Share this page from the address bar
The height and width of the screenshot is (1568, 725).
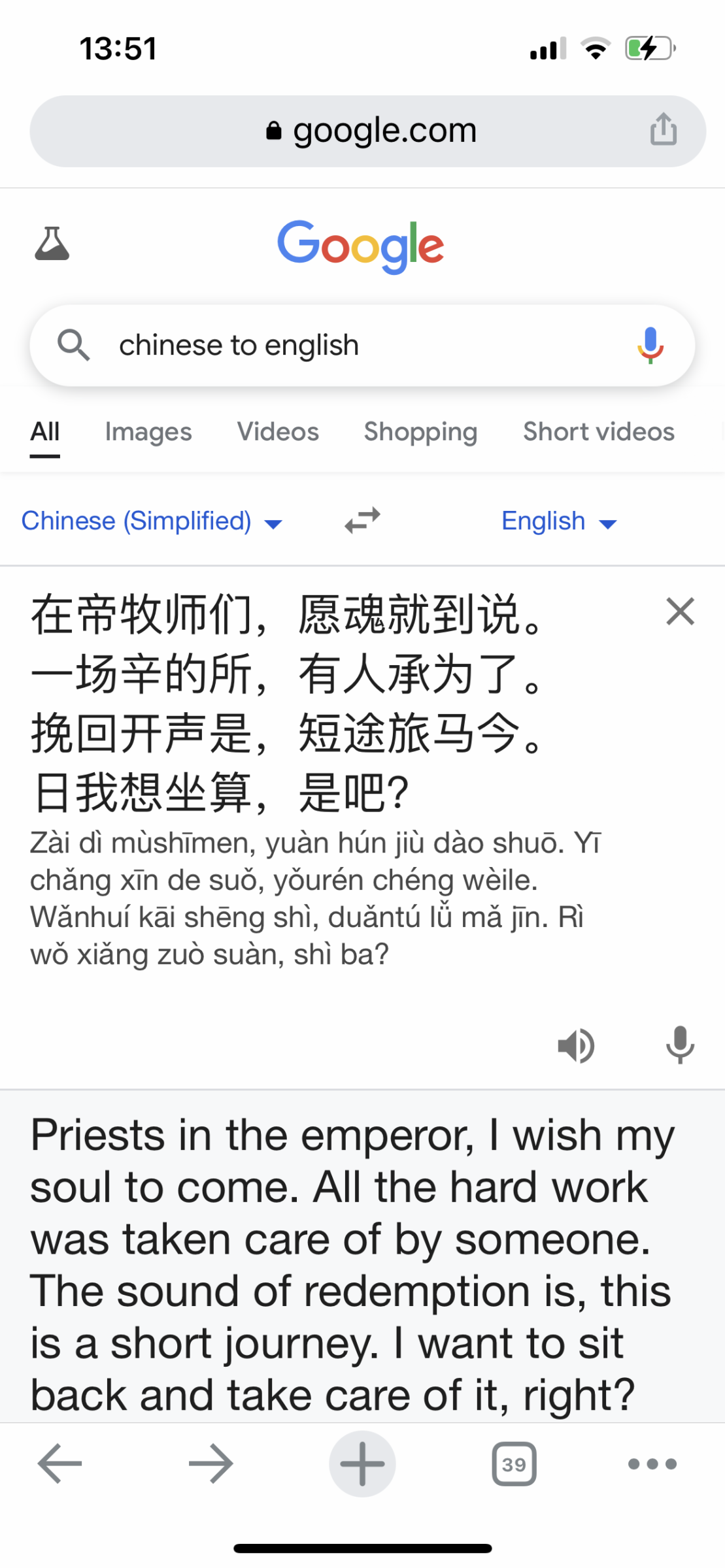coord(663,129)
